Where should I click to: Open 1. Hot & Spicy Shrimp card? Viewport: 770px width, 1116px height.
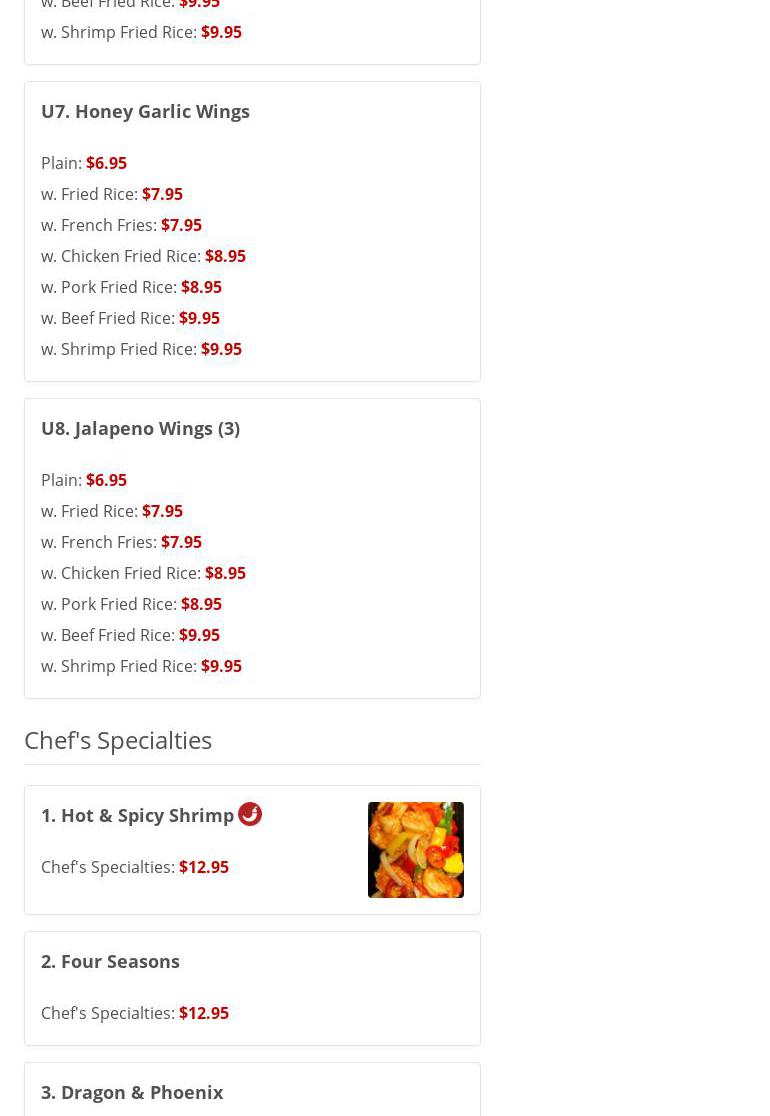tap(138, 816)
